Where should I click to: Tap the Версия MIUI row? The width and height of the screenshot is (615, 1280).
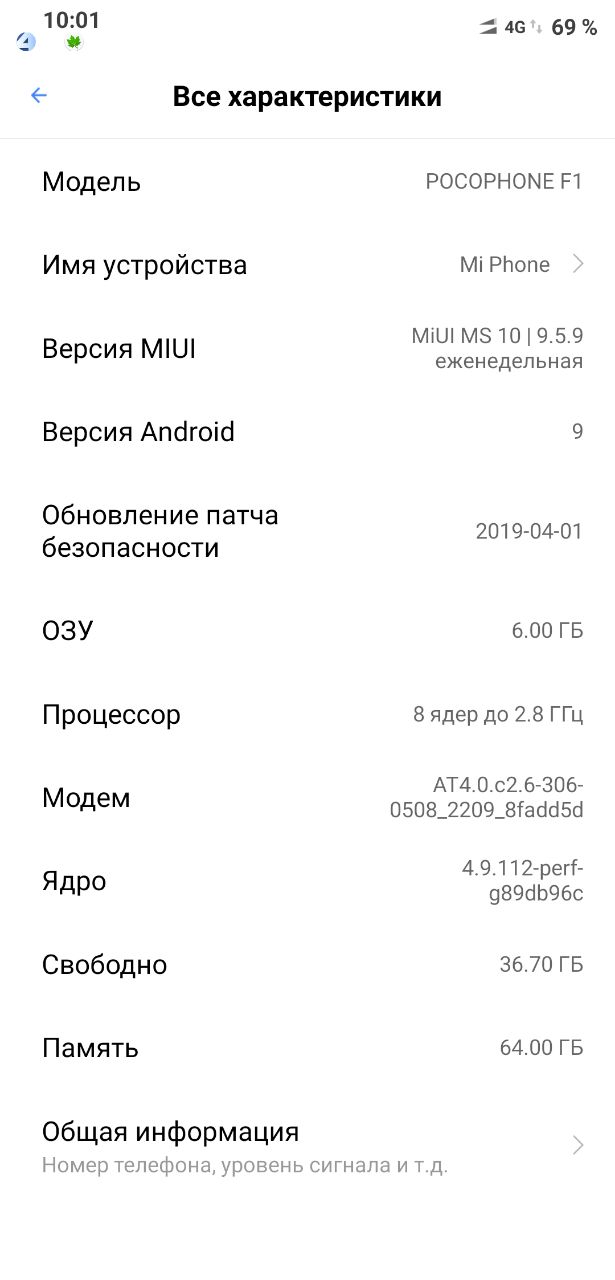[x=307, y=349]
